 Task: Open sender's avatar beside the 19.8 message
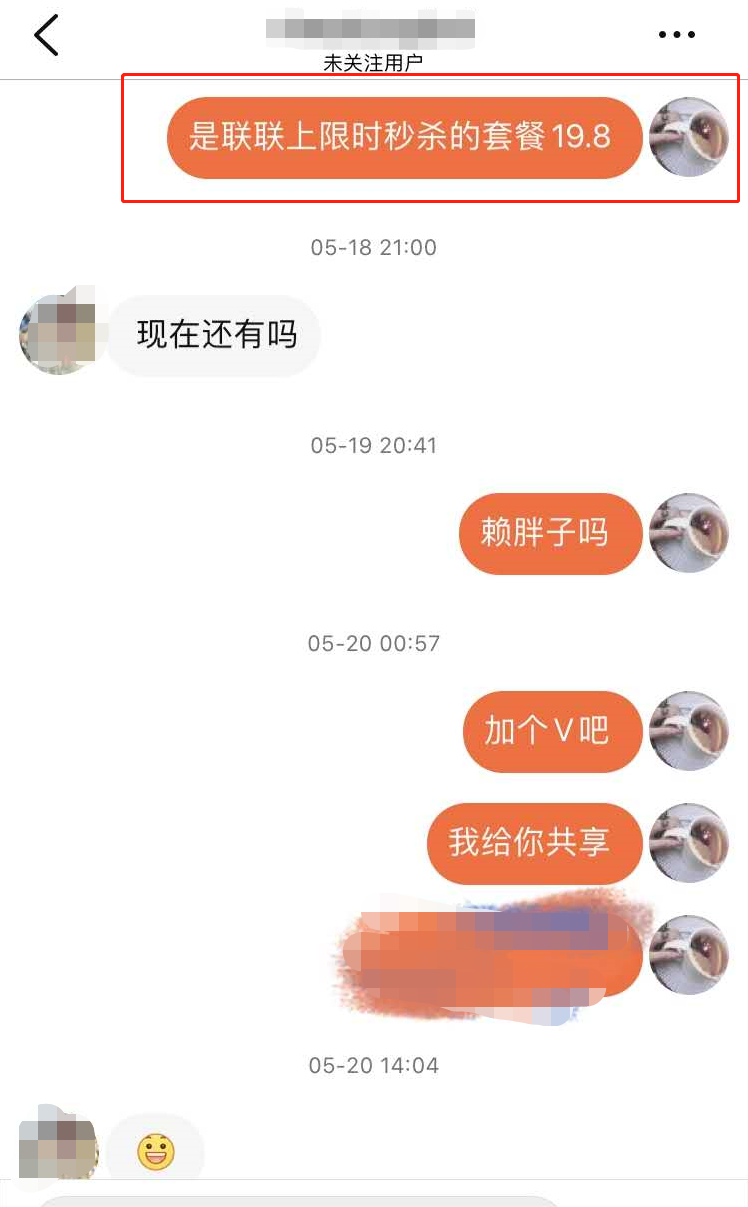(688, 137)
